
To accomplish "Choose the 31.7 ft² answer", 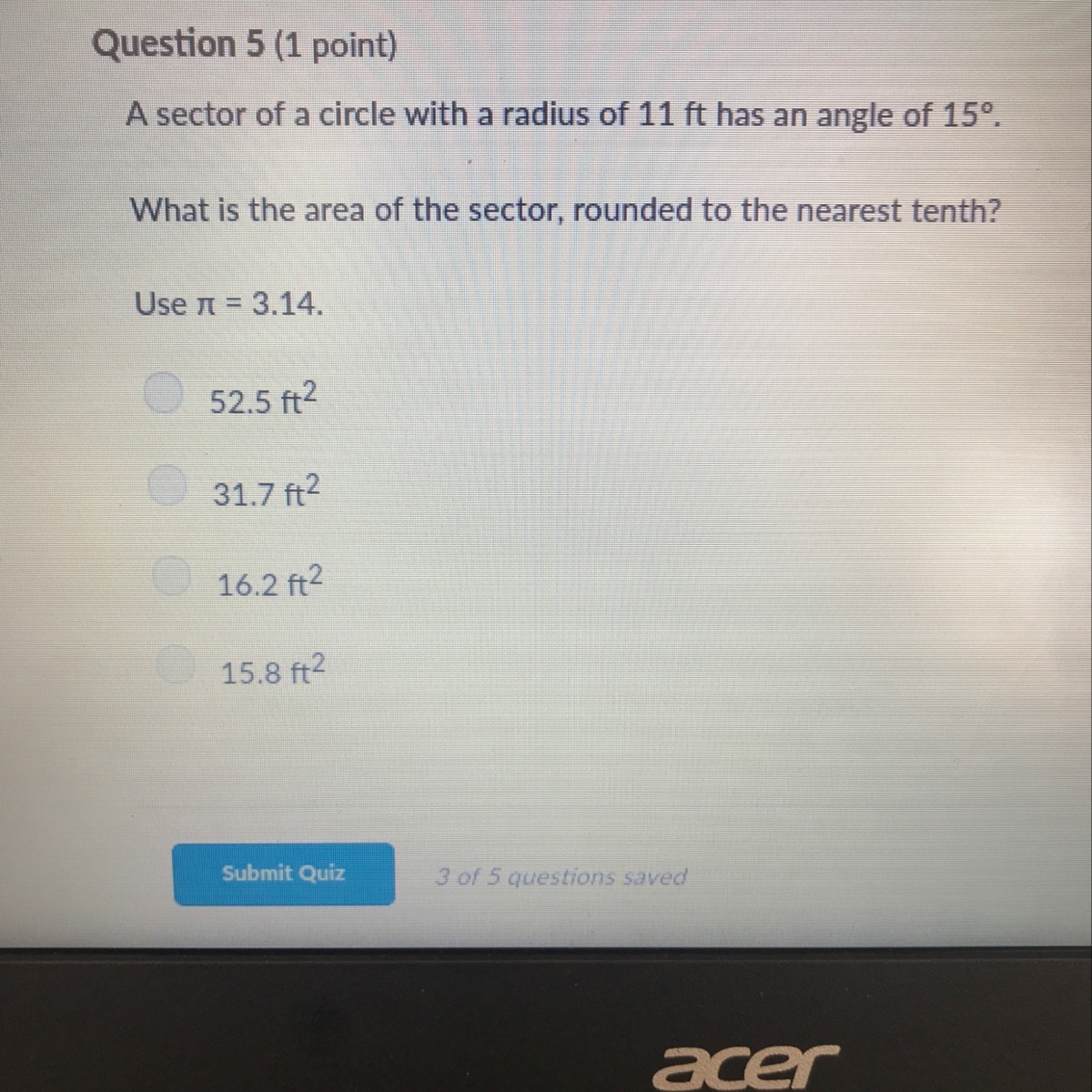I will [x=167, y=485].
